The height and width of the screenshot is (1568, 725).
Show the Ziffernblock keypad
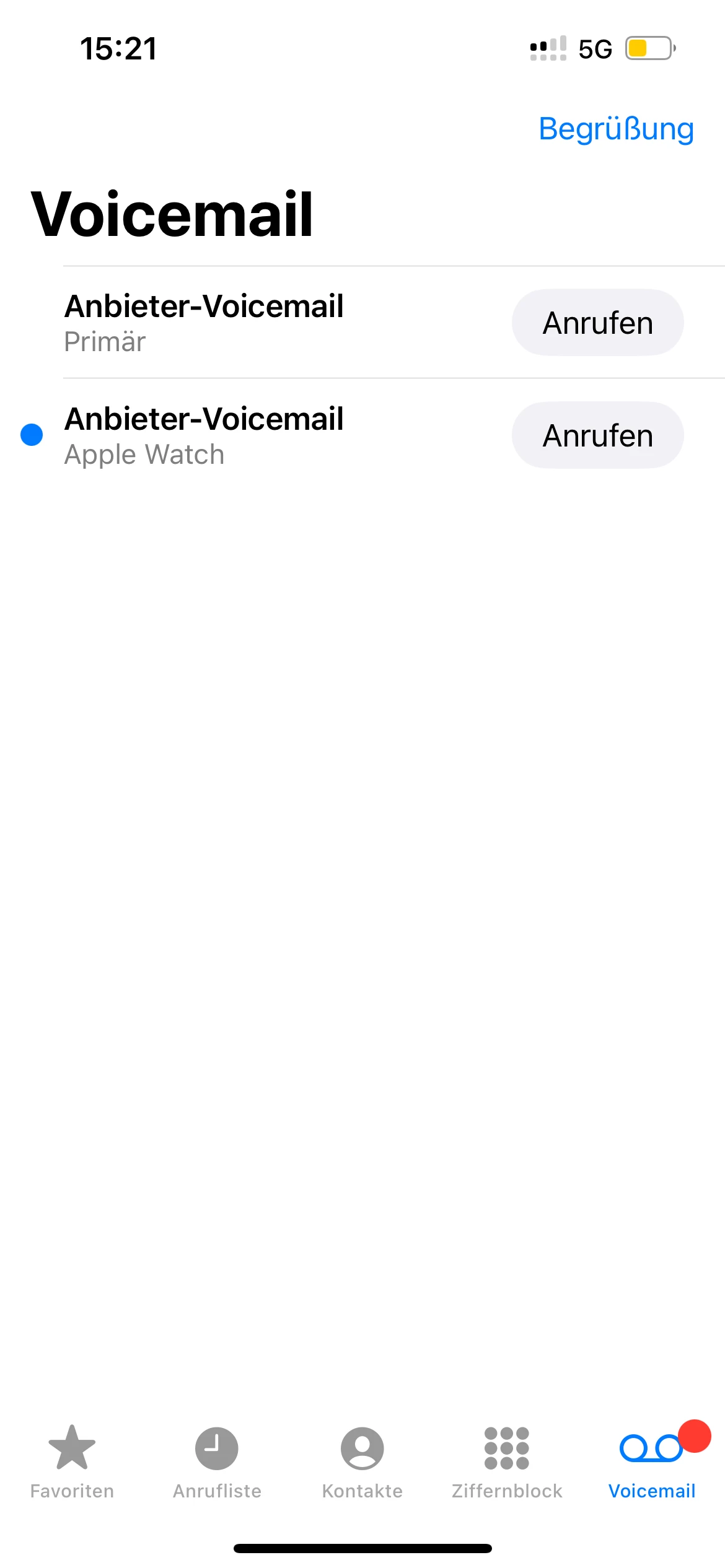507,1461
